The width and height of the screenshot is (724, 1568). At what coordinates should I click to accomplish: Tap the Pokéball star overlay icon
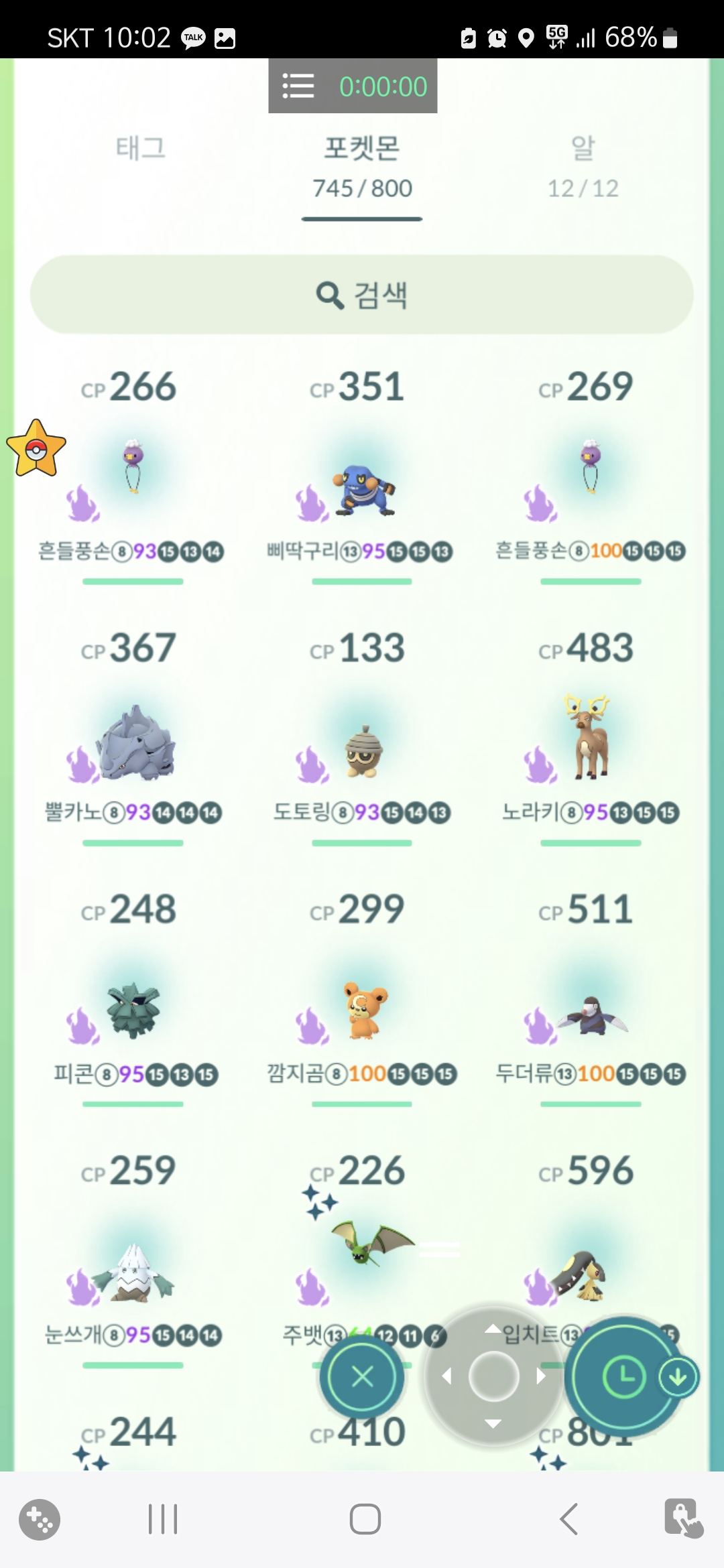coord(36,449)
